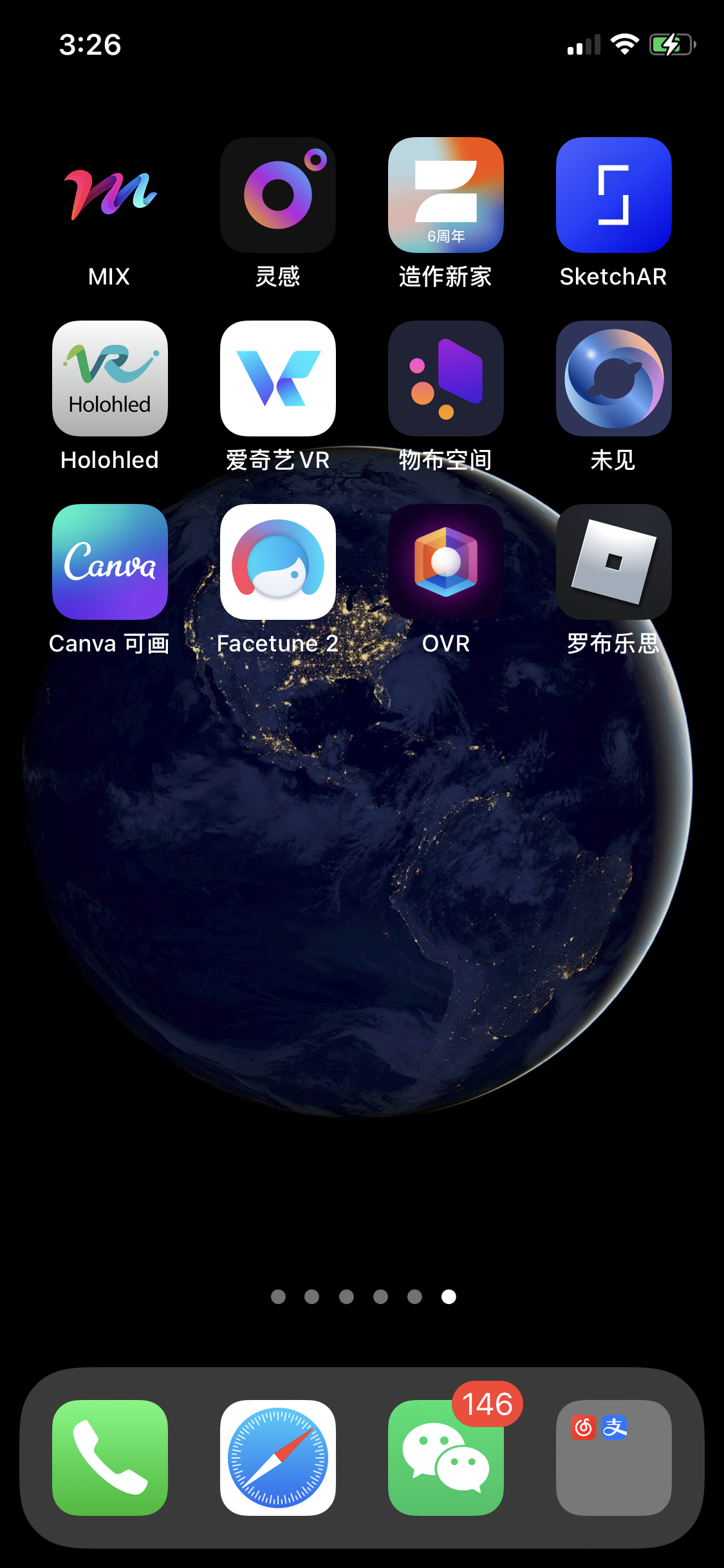Open WeChat with 146 unread badge
This screenshot has height=1568, width=724.
(445, 1457)
